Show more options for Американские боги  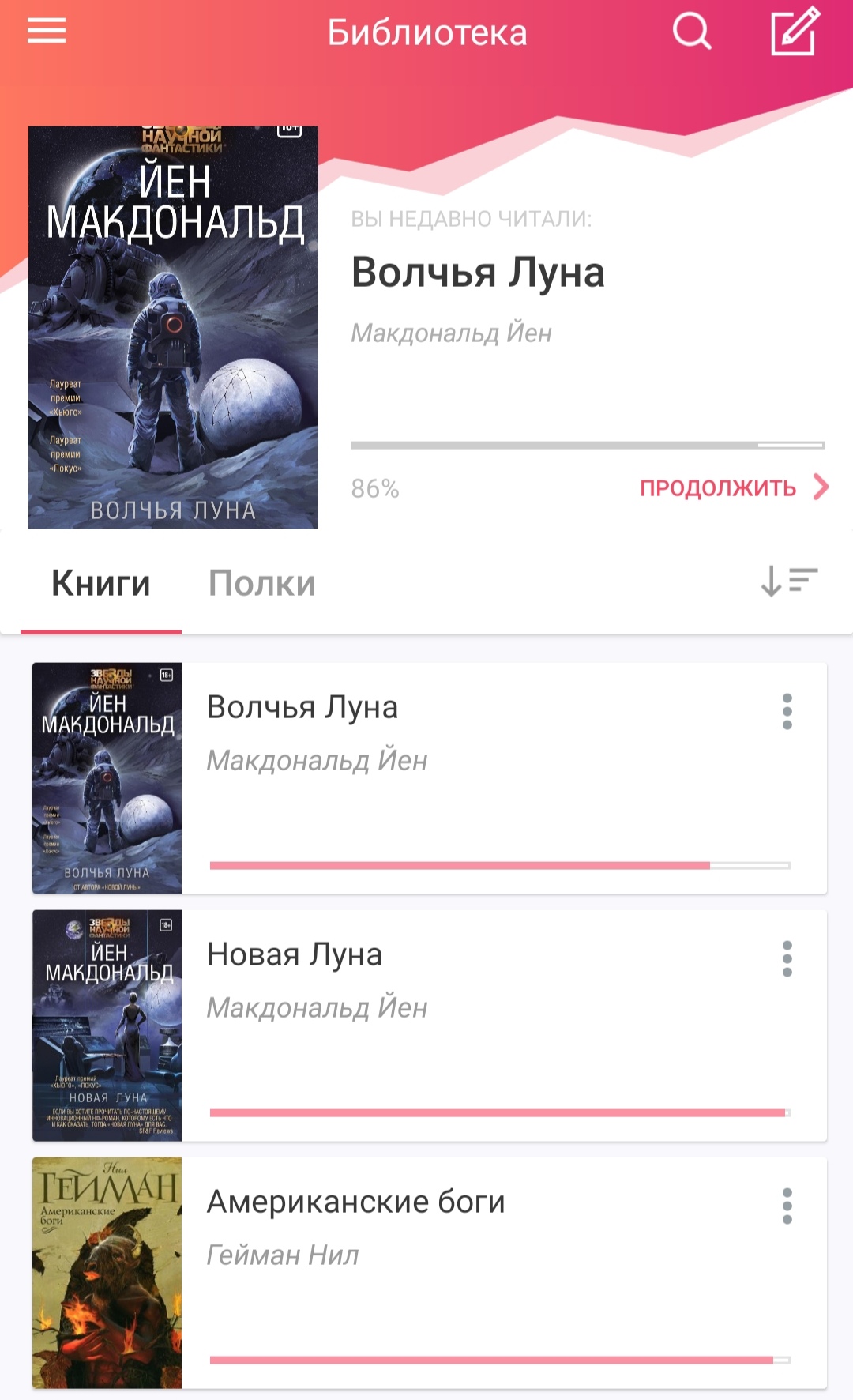click(787, 1206)
